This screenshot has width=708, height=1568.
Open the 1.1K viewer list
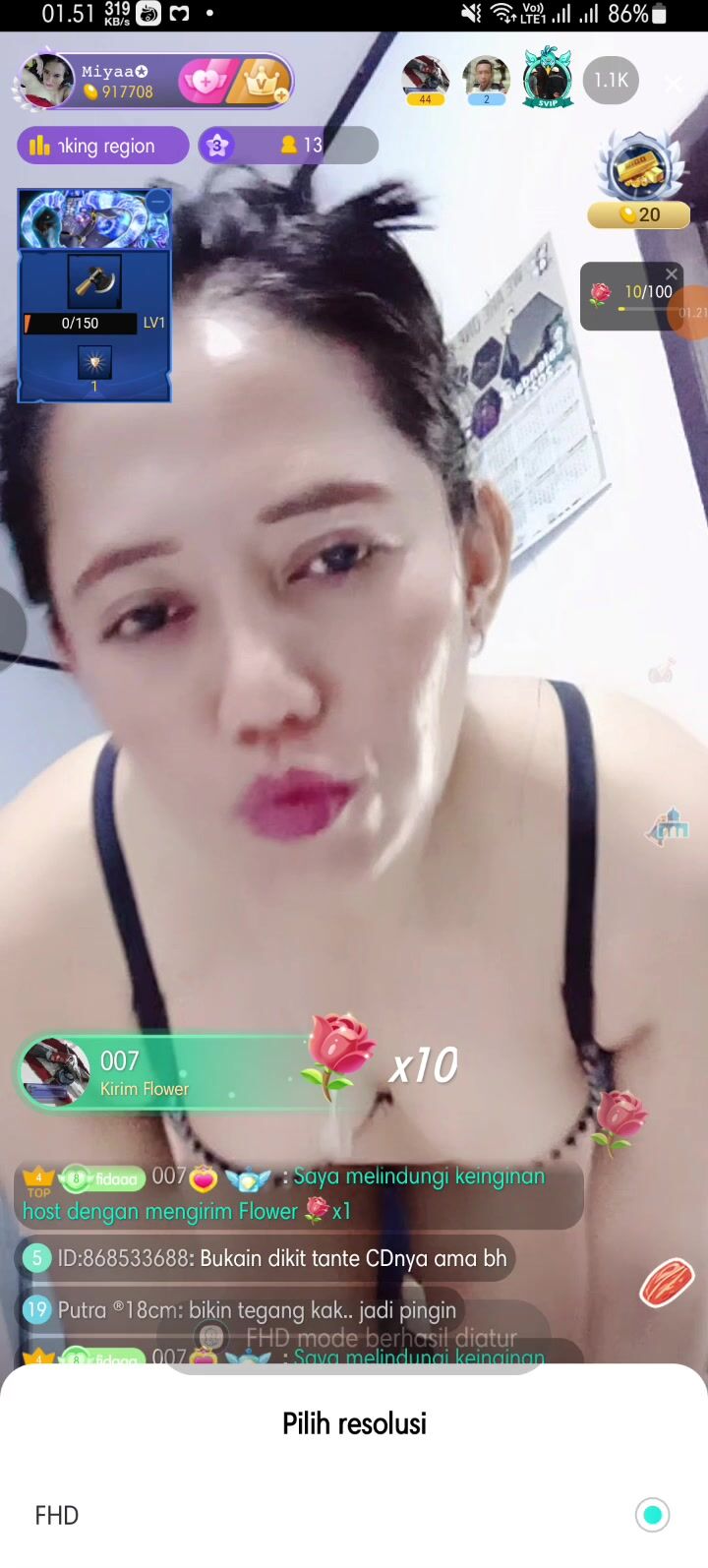[x=611, y=81]
